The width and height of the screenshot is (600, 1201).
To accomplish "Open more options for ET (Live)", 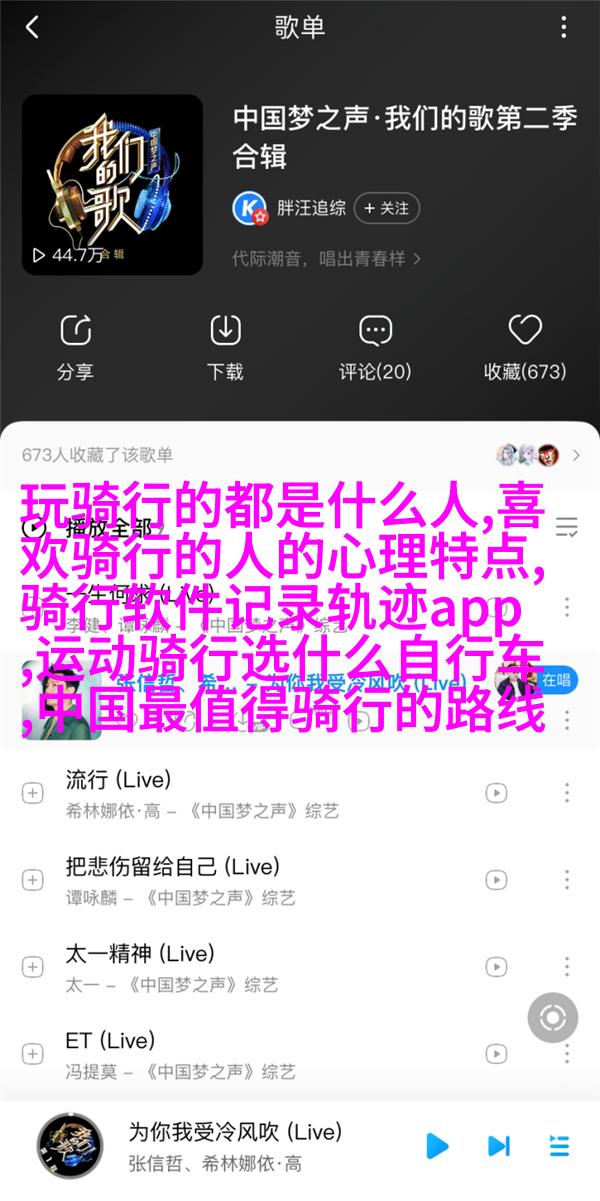I will point(567,1053).
